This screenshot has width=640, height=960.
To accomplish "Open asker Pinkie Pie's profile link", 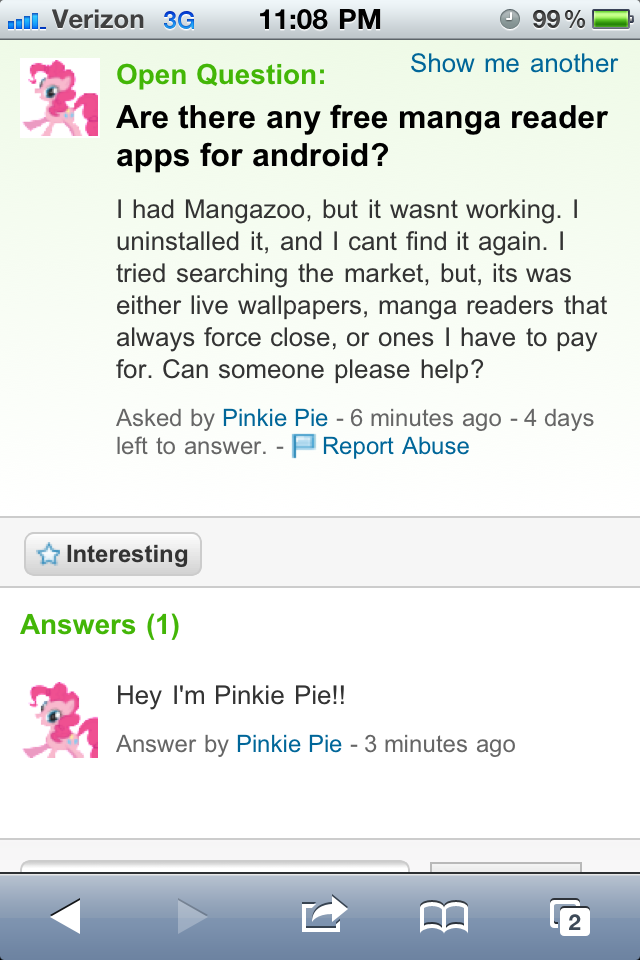I will pyautogui.click(x=275, y=418).
